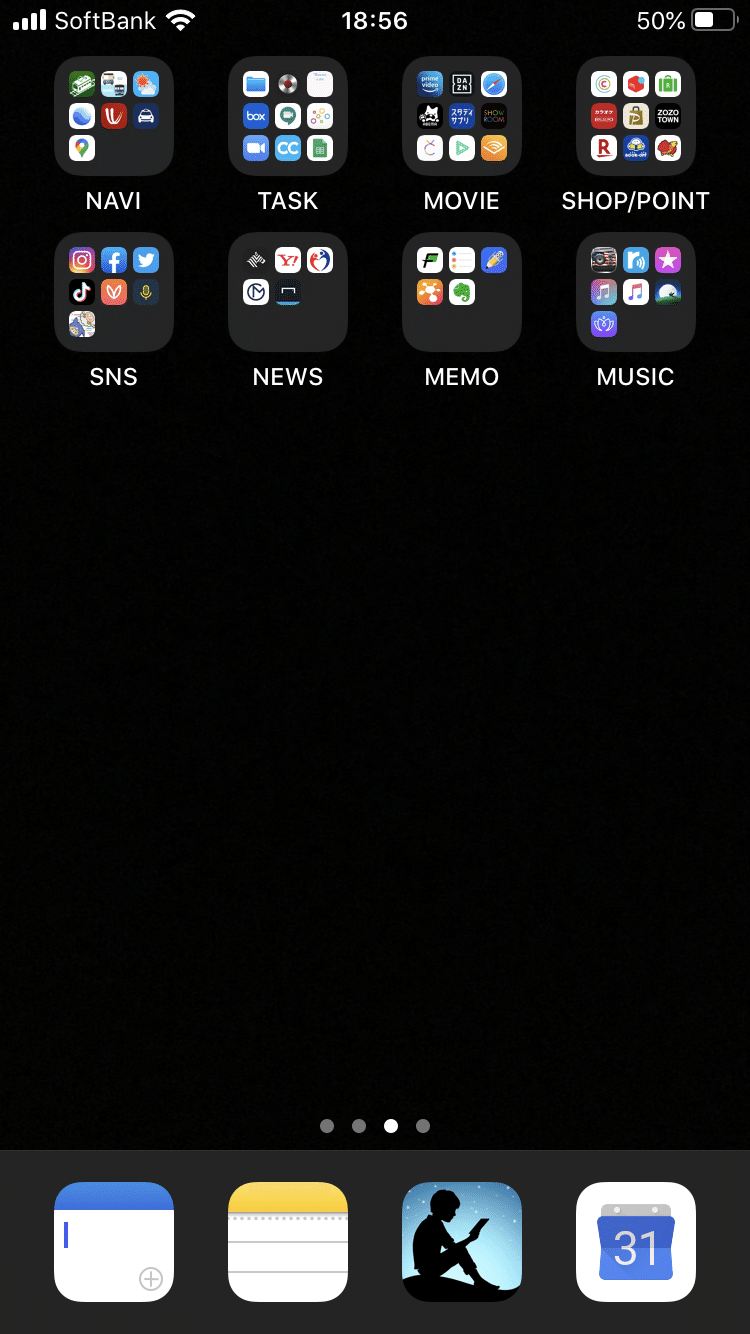Tap the home screen page indicator dots
Image resolution: width=750 pixels, height=1334 pixels.
375,1126
